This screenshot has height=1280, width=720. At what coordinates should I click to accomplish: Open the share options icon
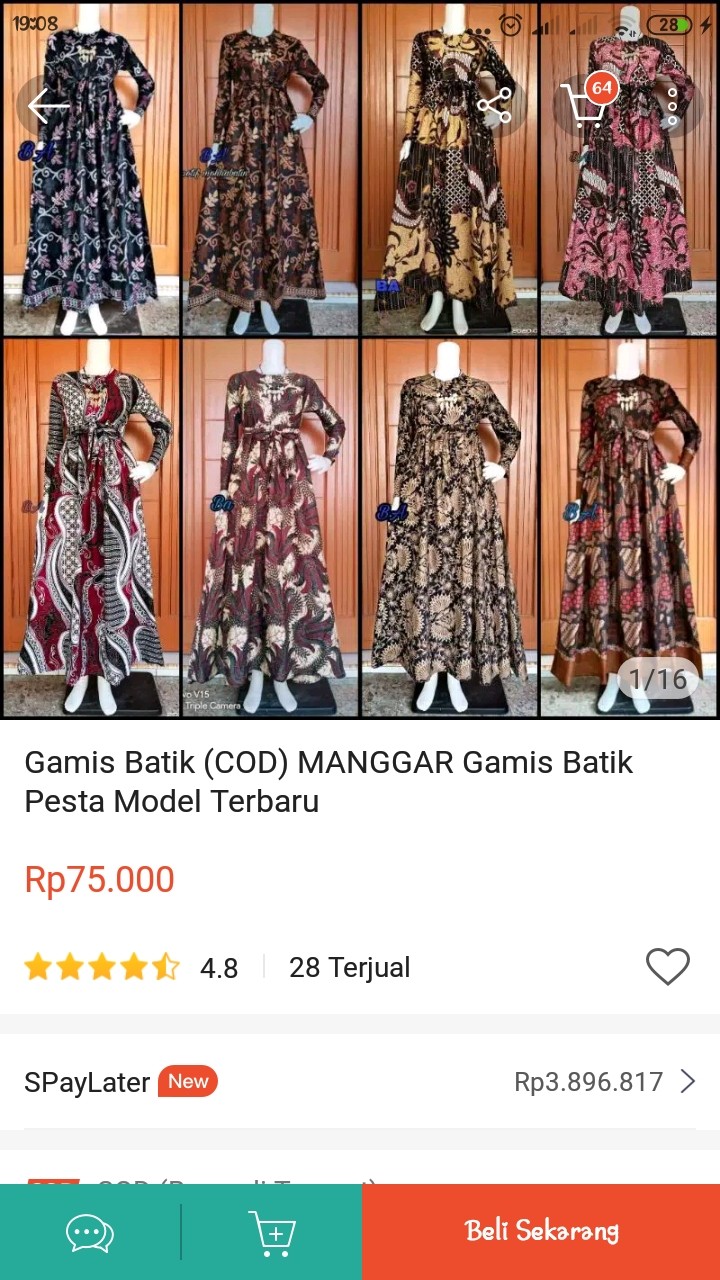496,106
